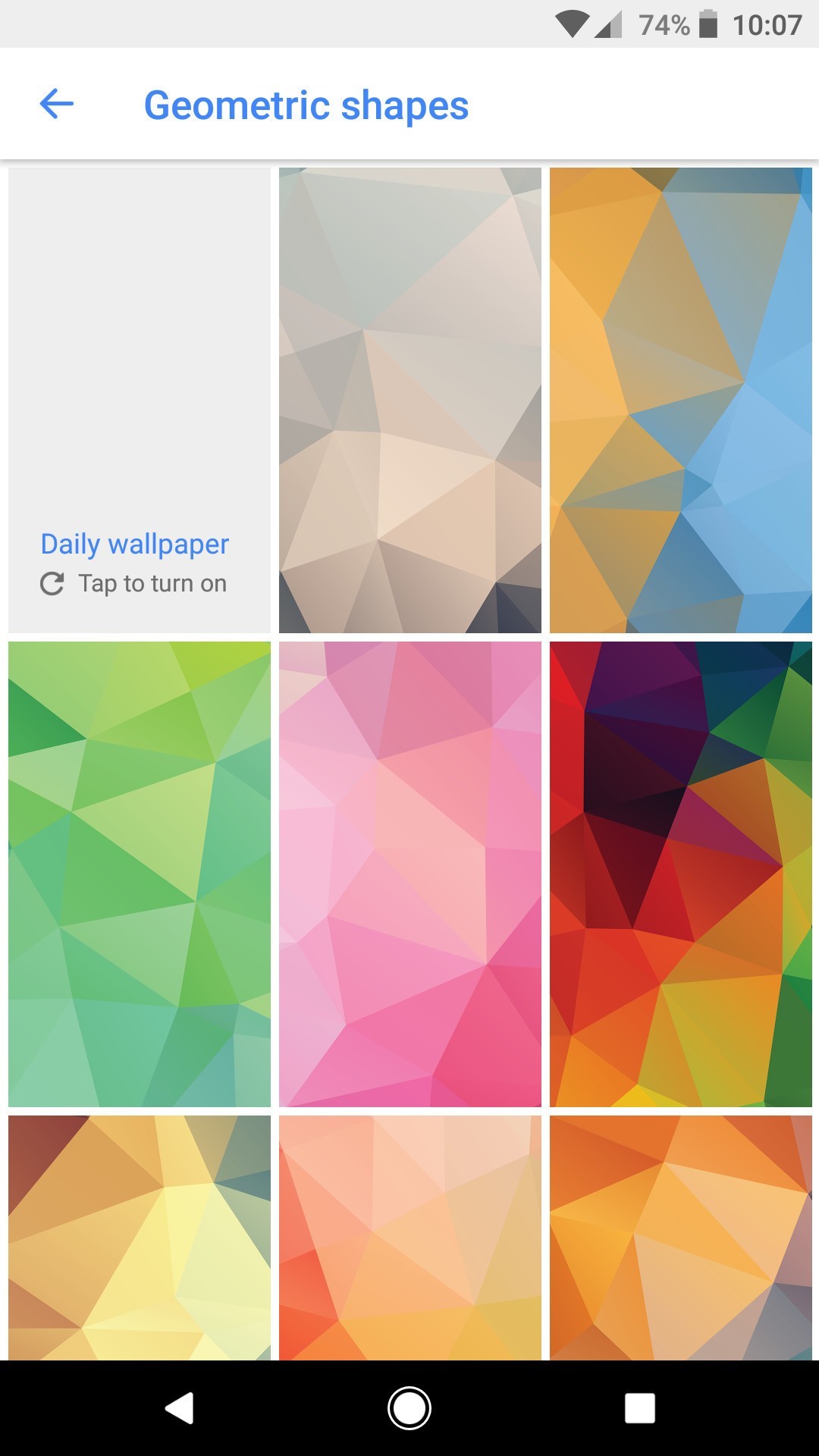Viewport: 819px width, 1456px height.
Task: Pick the orange and gray polygon wallpaper
Action: 680,1238
